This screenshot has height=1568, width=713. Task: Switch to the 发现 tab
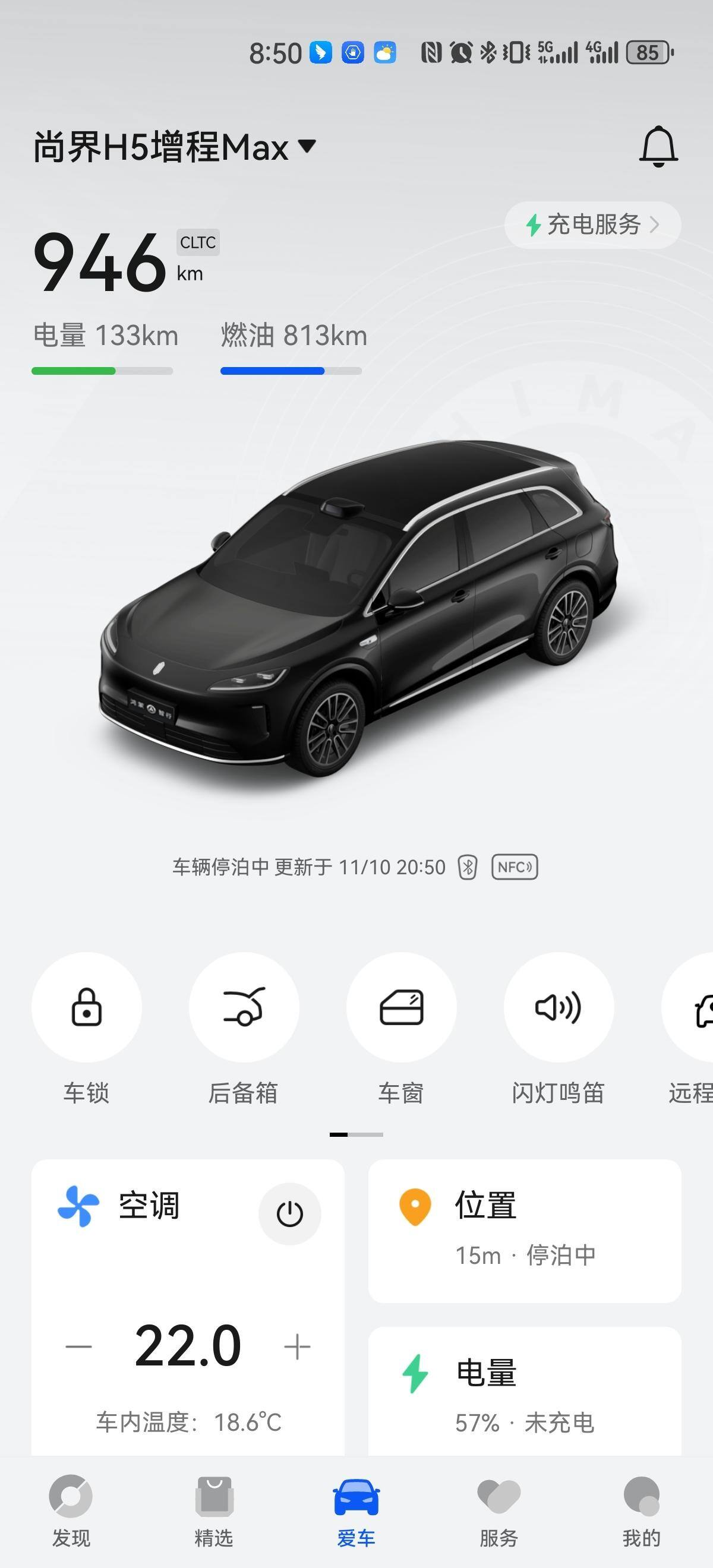(x=71, y=1511)
